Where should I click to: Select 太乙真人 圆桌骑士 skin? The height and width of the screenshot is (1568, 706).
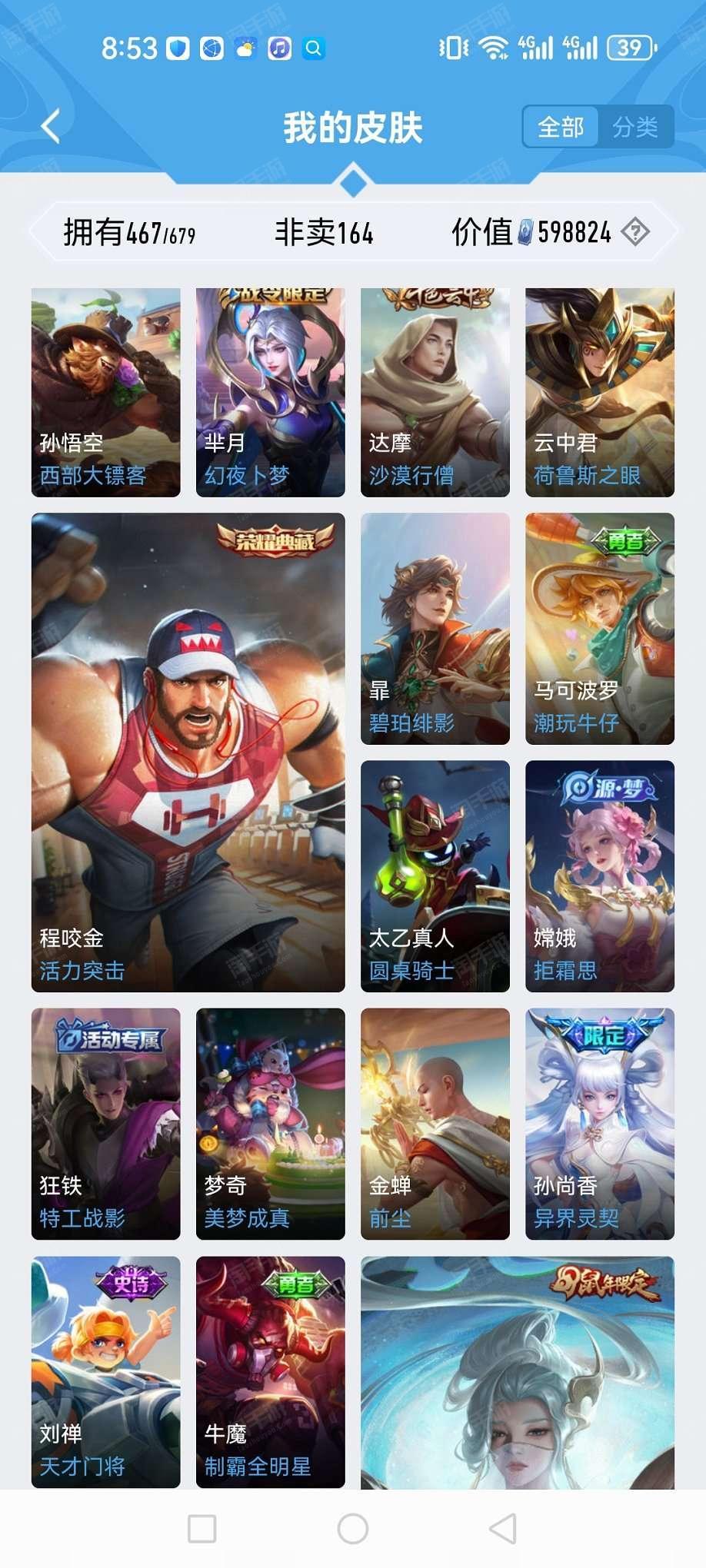435,876
